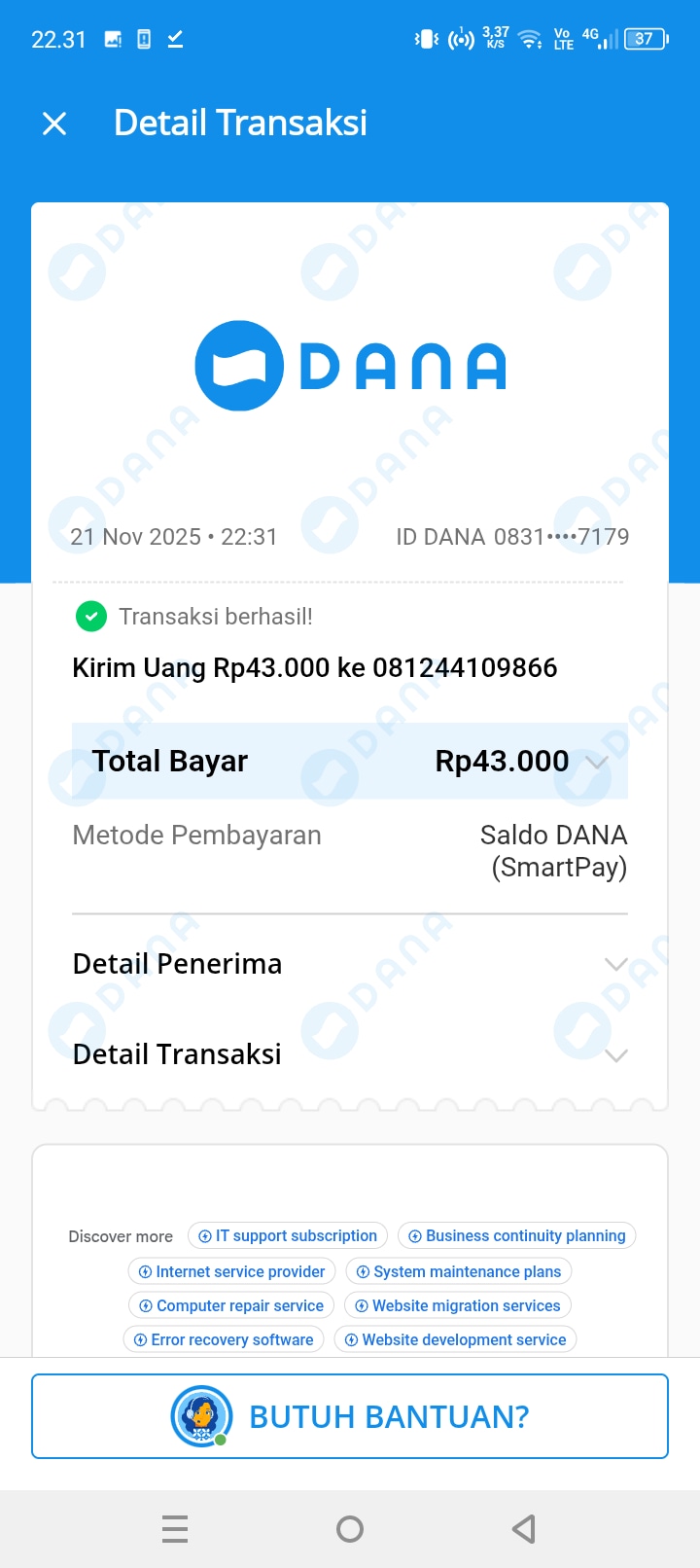
Task: Expand the Total Bayar breakdown
Action: [x=597, y=762]
